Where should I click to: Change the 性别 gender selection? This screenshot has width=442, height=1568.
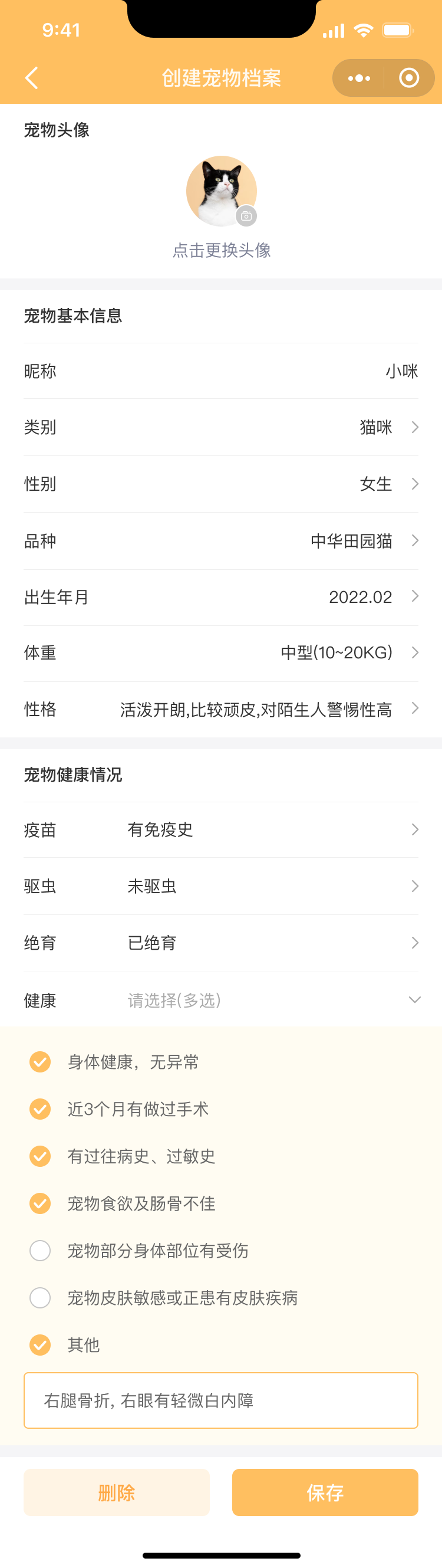[389, 484]
